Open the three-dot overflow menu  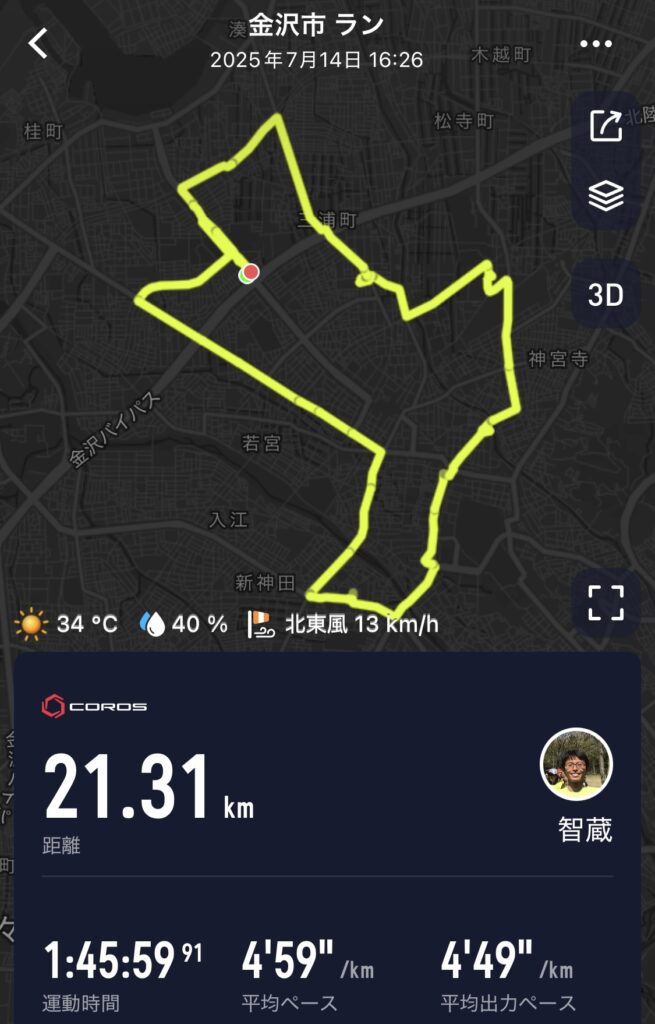(x=596, y=44)
